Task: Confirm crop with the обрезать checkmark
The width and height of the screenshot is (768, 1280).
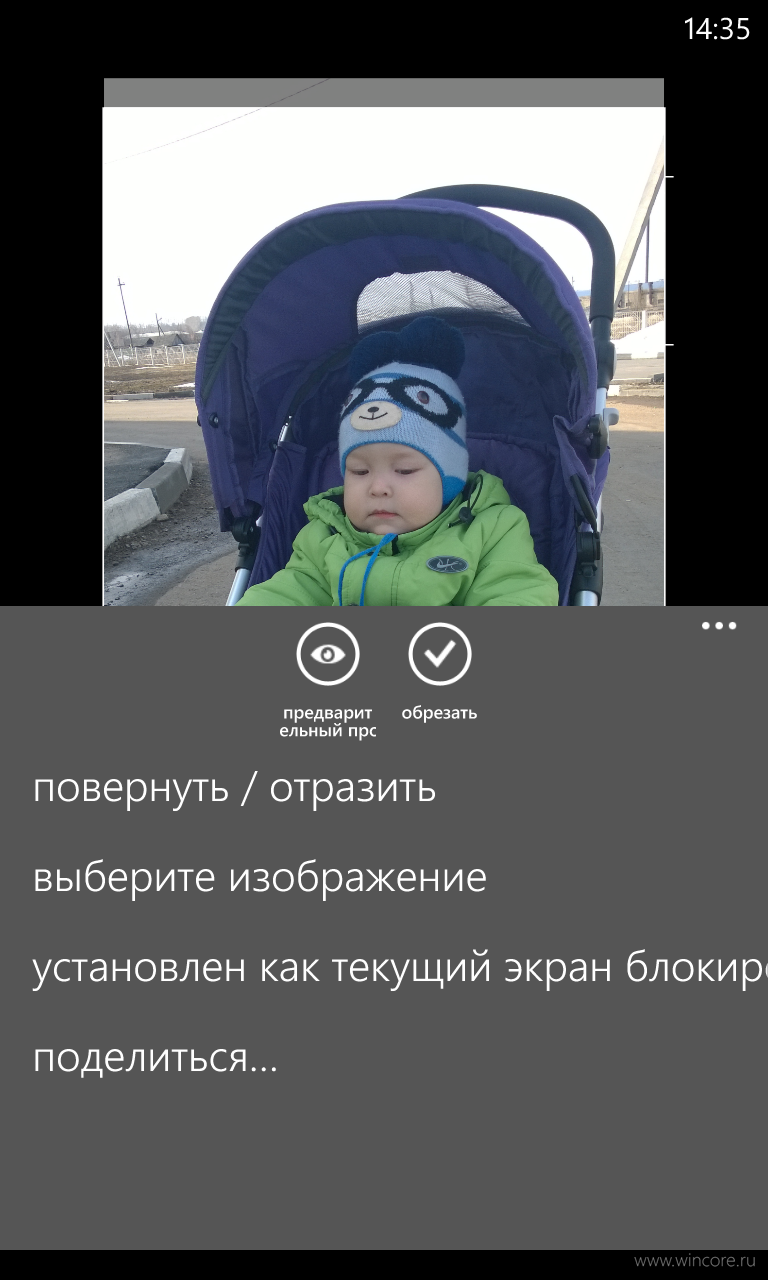Action: click(440, 654)
